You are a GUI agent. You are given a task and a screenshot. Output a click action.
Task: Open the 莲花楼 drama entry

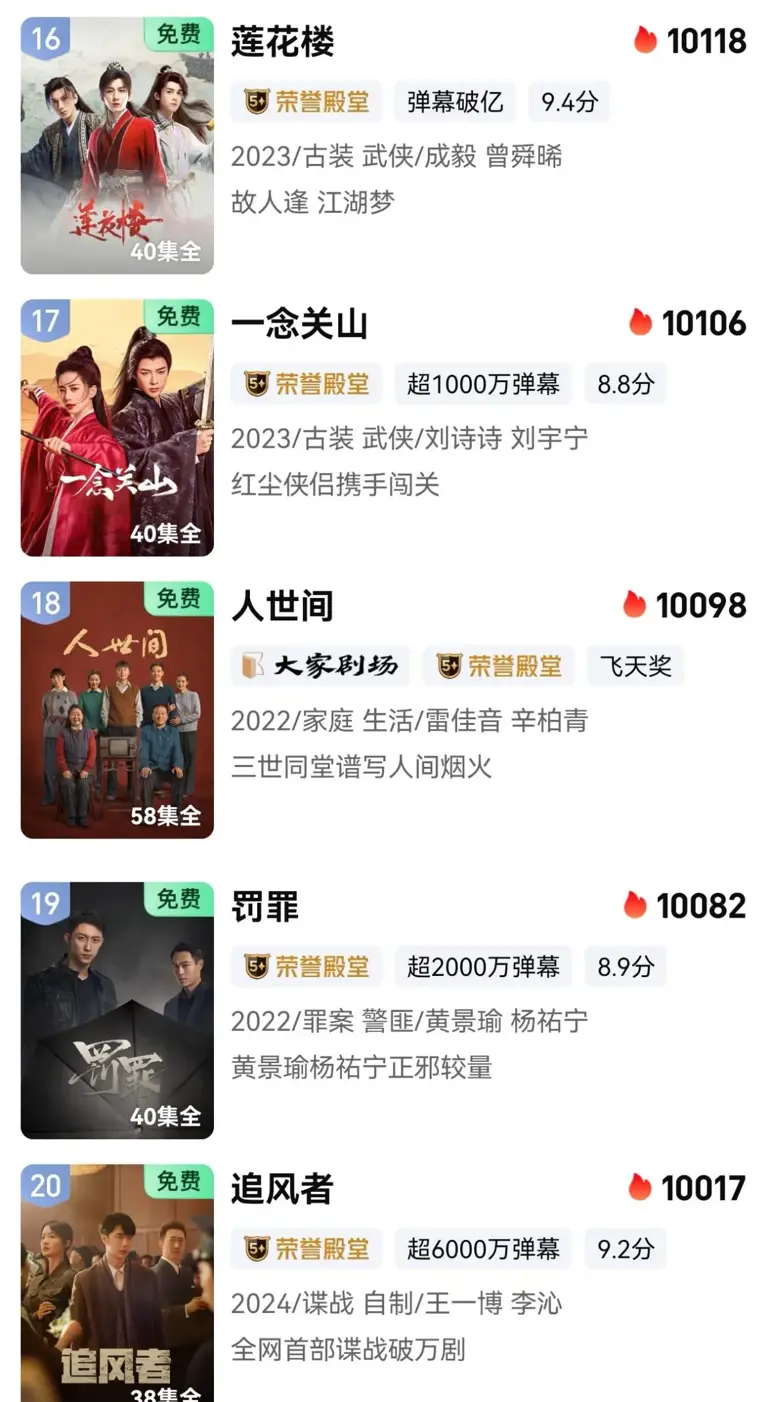pyautogui.click(x=283, y=42)
